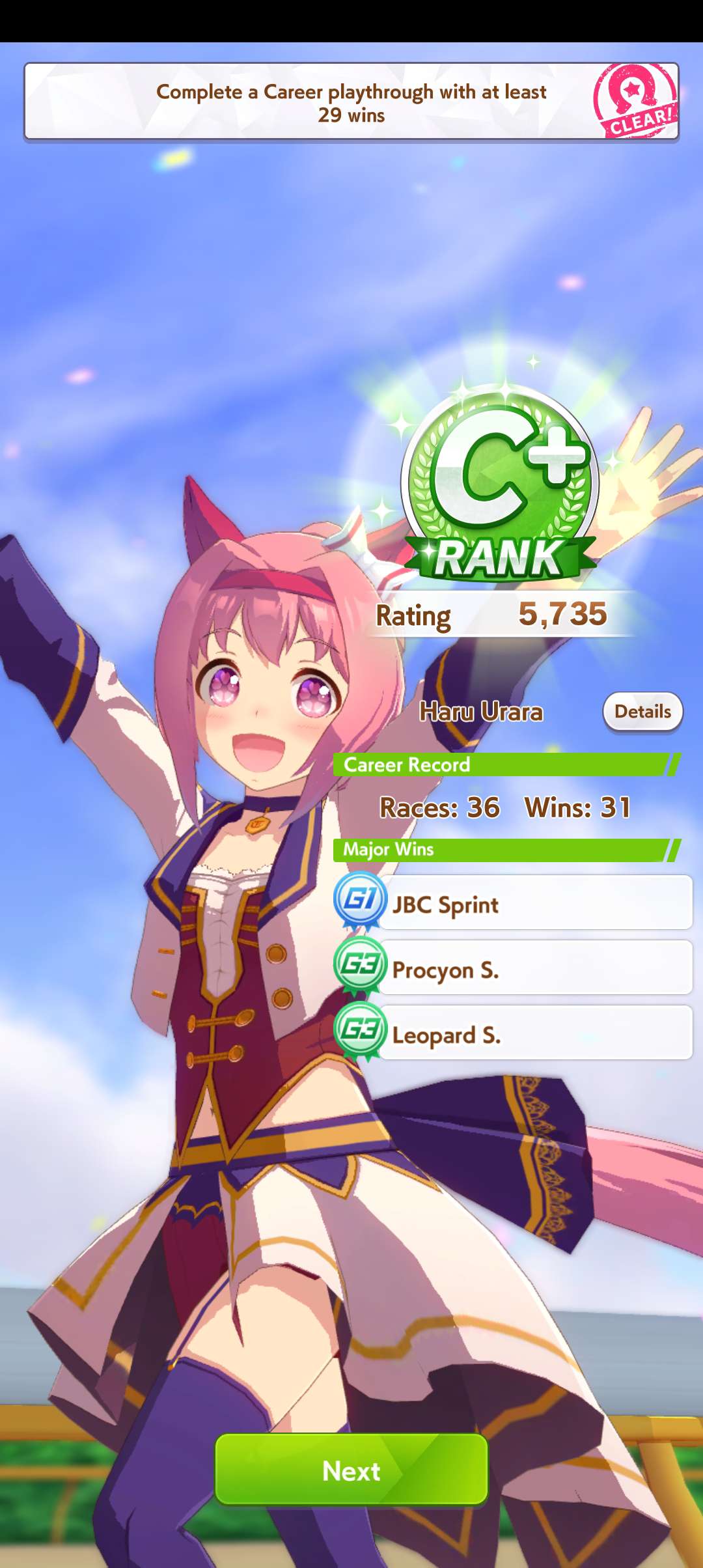Open Details for Haru Urara

tap(642, 712)
